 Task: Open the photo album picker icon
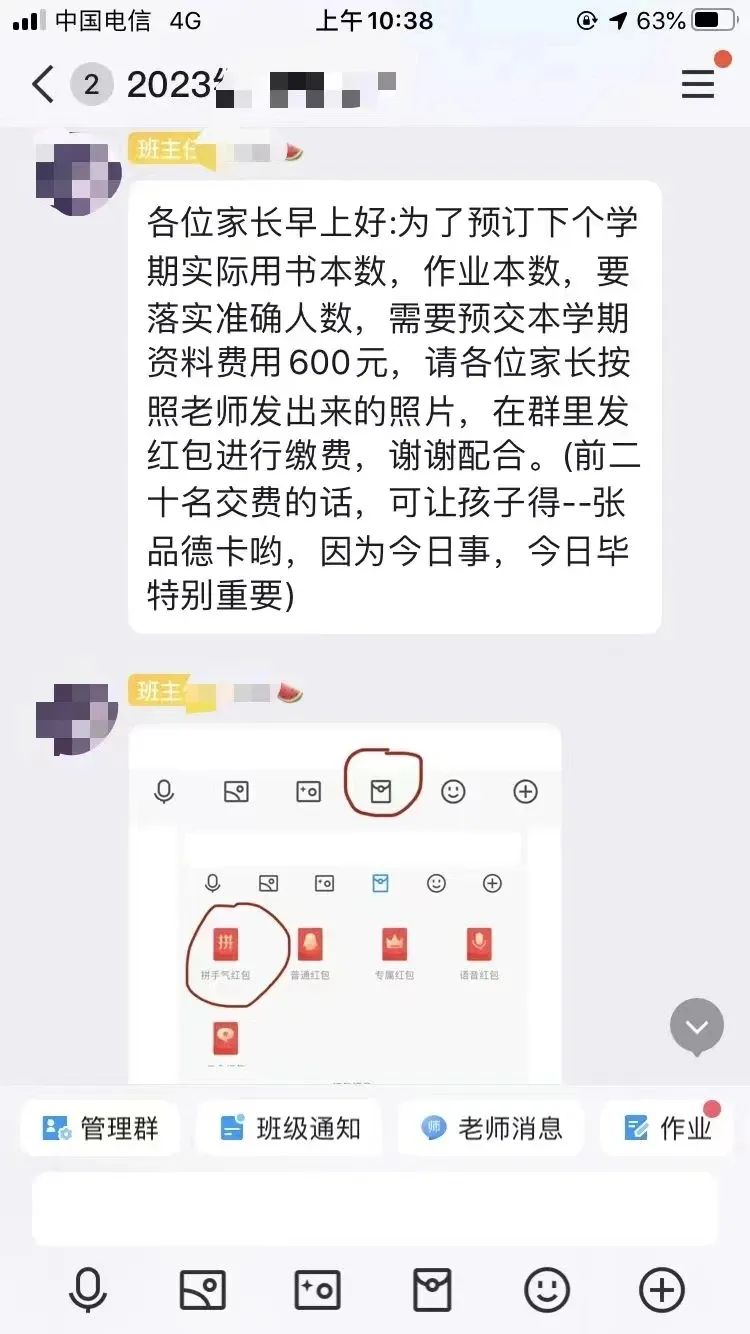[x=202, y=1290]
